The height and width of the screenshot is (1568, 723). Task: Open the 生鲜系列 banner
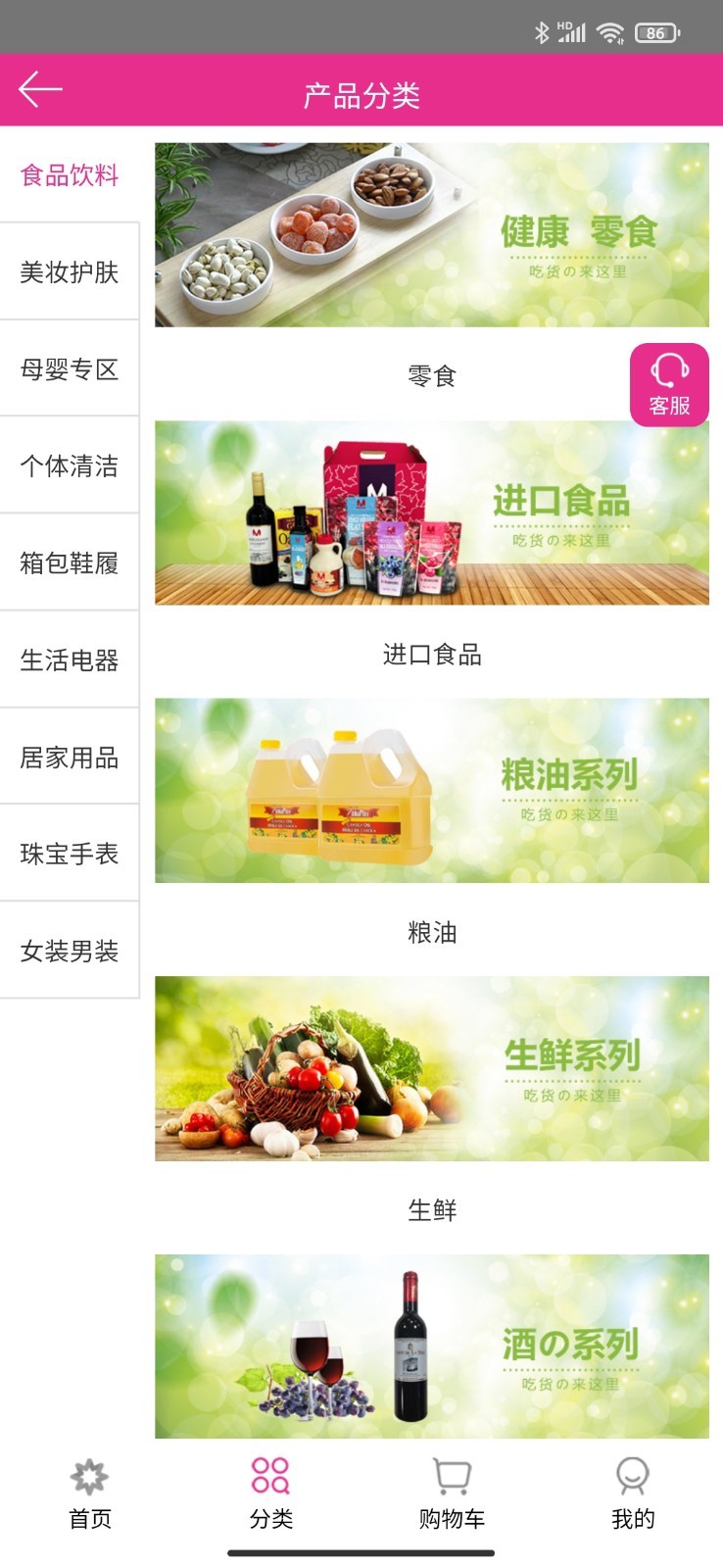point(431,1068)
